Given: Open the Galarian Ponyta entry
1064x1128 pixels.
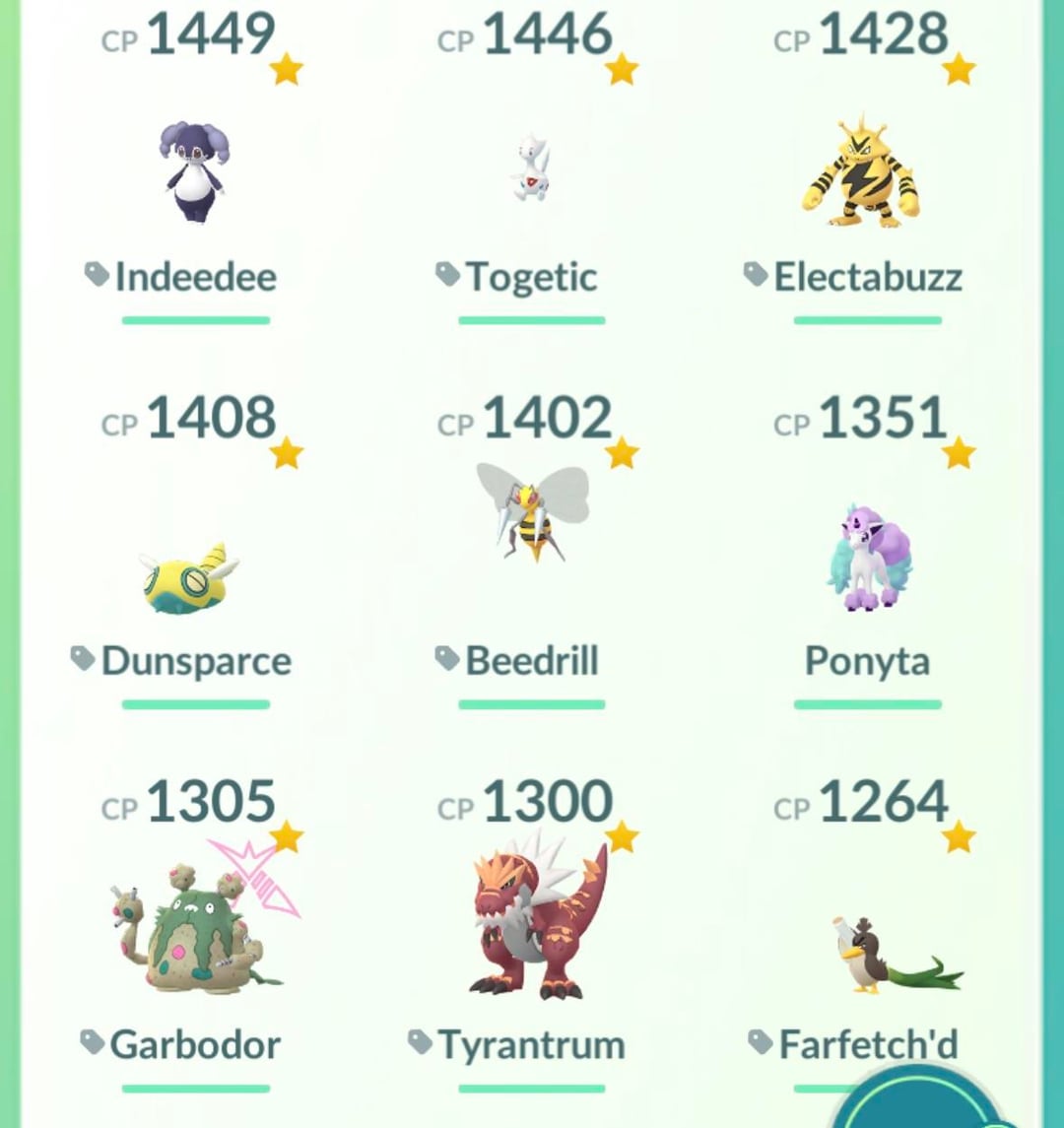Looking at the screenshot, I should [868, 558].
